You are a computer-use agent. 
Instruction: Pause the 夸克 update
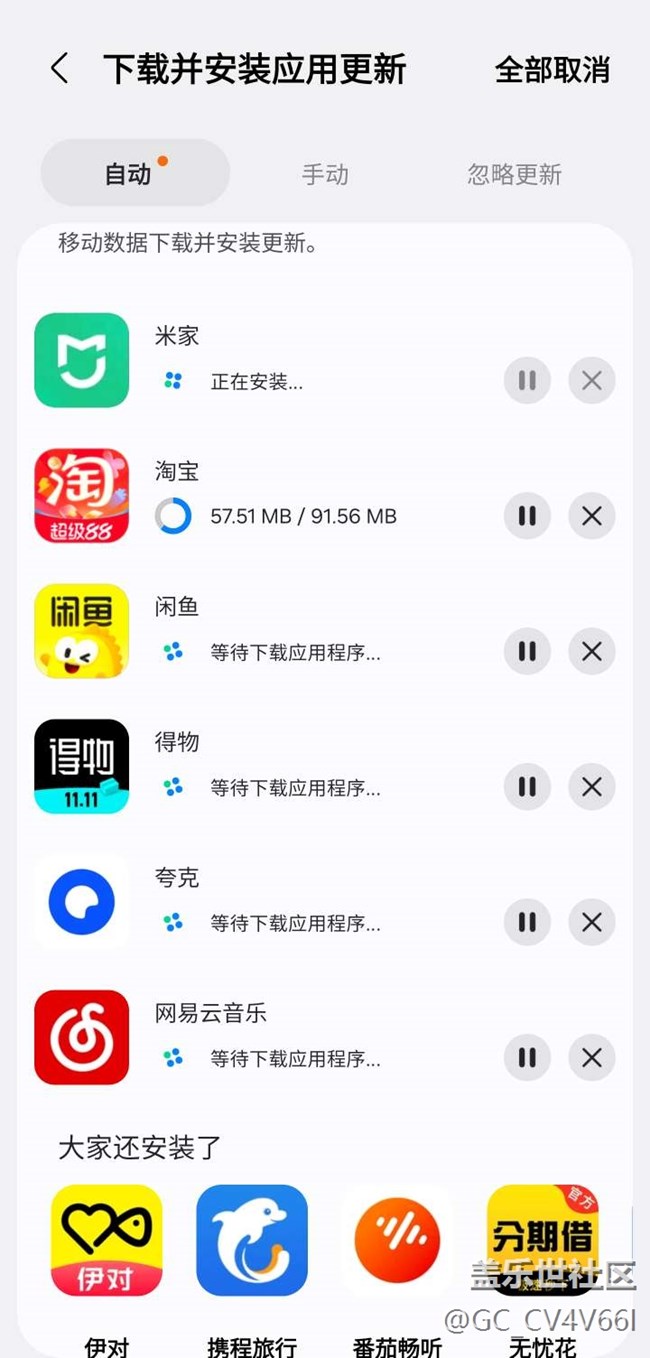click(x=527, y=922)
